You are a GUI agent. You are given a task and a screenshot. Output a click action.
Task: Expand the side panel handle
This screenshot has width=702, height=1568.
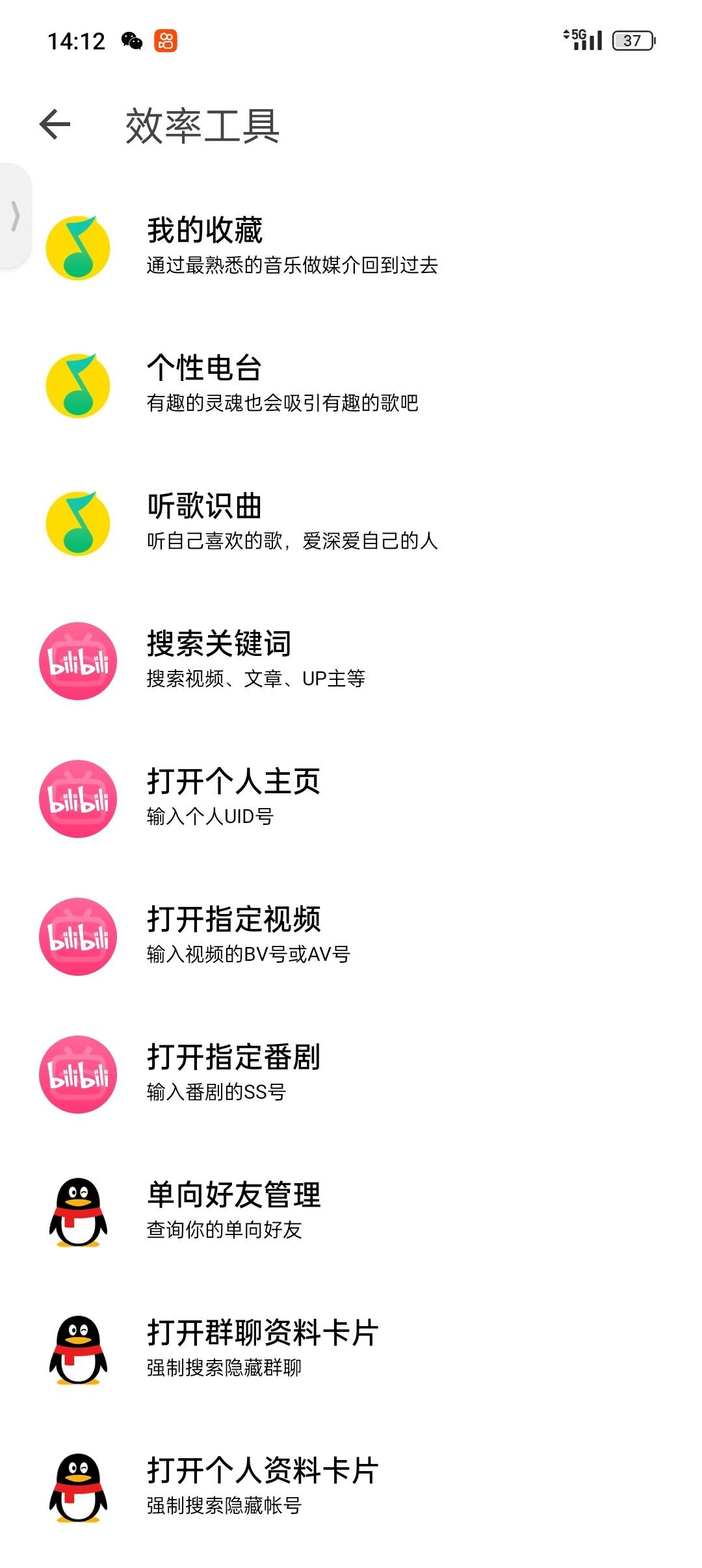point(15,215)
